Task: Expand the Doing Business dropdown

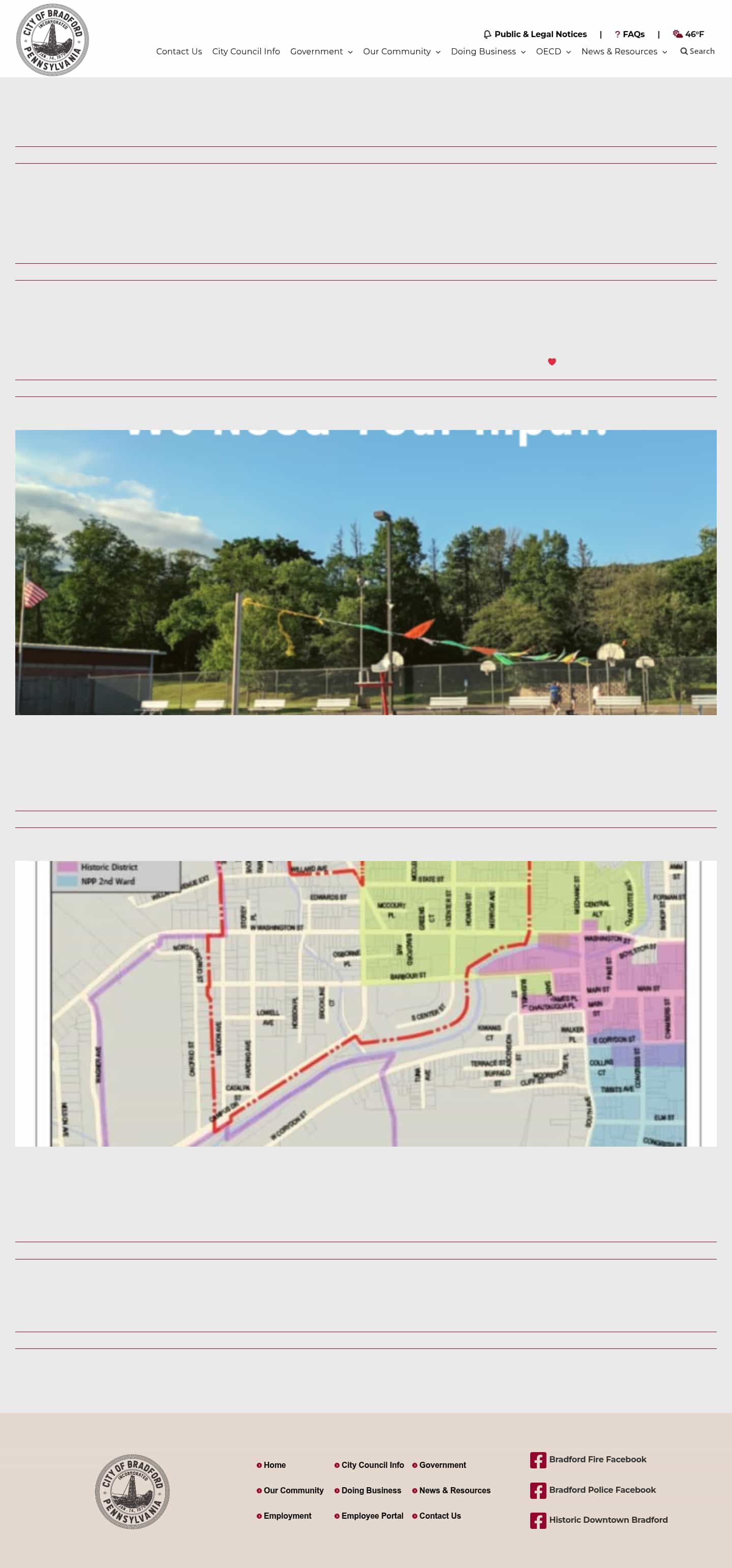Action: [x=488, y=51]
